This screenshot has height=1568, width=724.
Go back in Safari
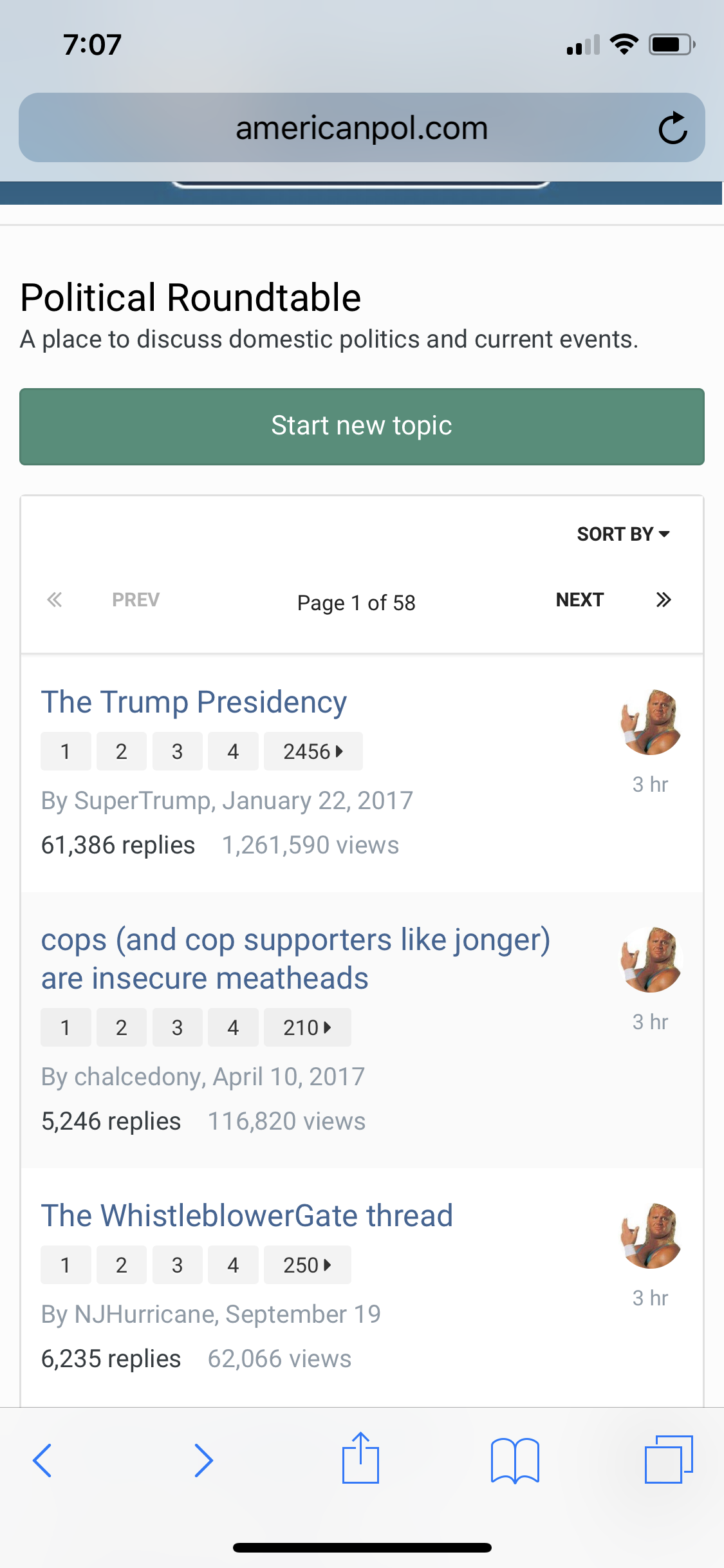pyautogui.click(x=42, y=1460)
